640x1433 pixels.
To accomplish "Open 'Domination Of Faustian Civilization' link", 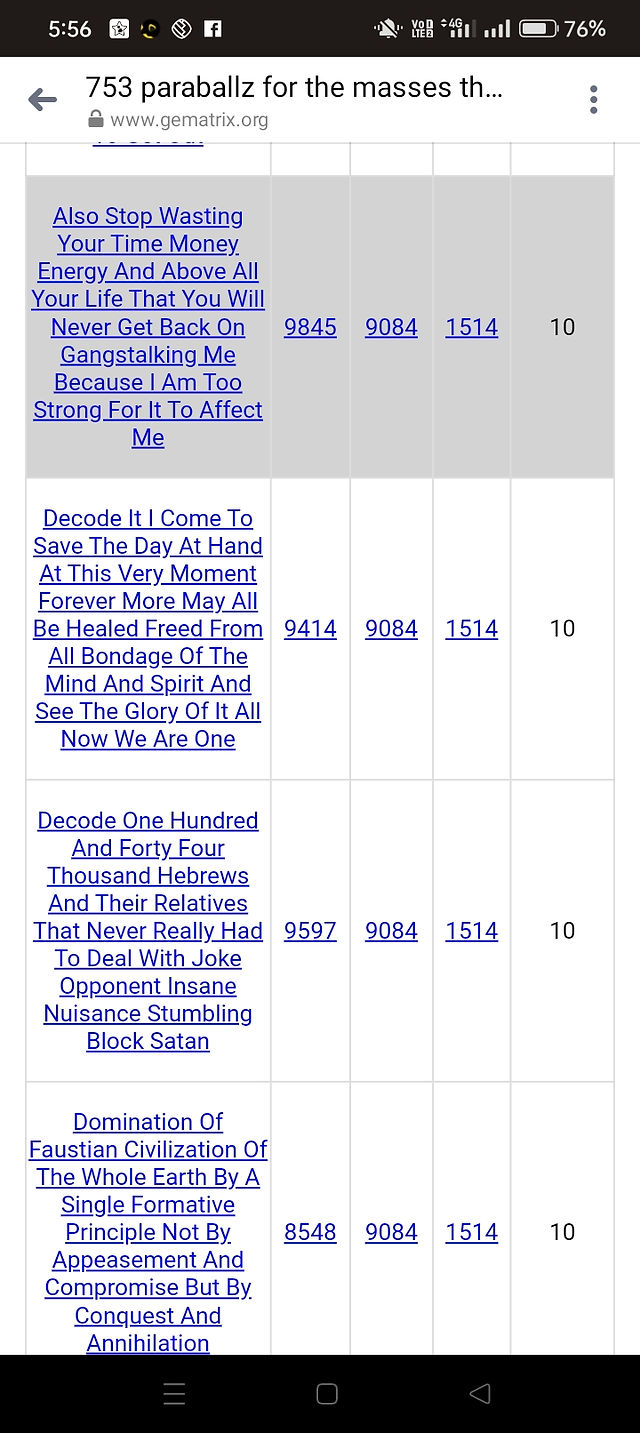I will [x=148, y=1232].
